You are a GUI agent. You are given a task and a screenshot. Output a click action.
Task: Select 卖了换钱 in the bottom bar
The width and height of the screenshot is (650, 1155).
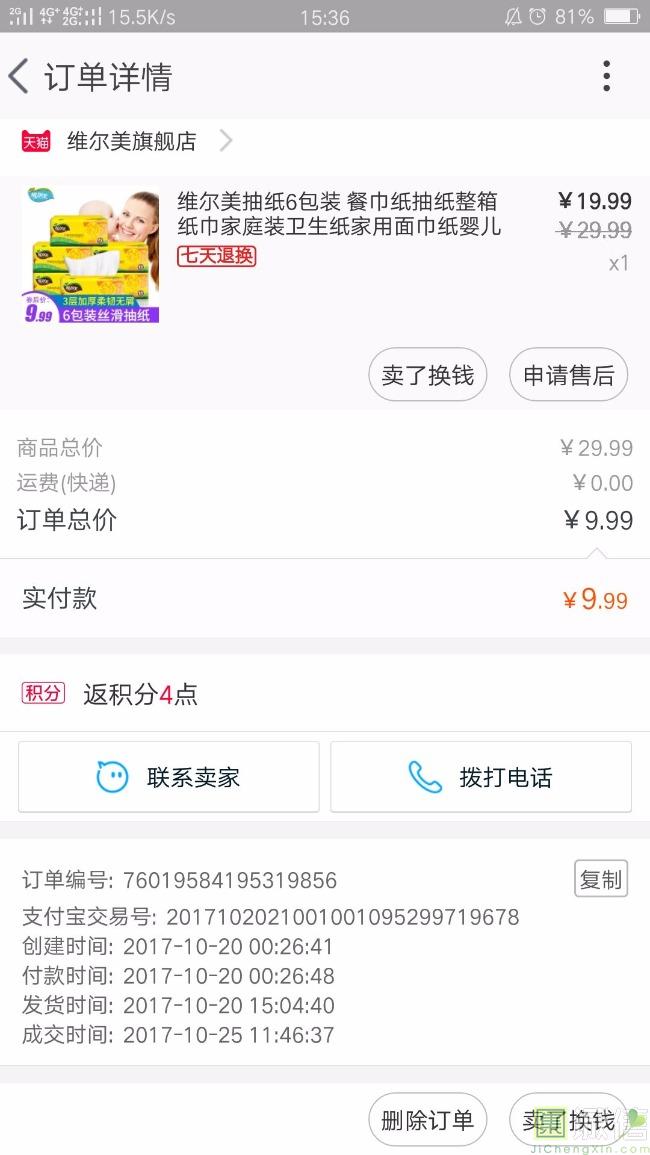pos(568,1120)
